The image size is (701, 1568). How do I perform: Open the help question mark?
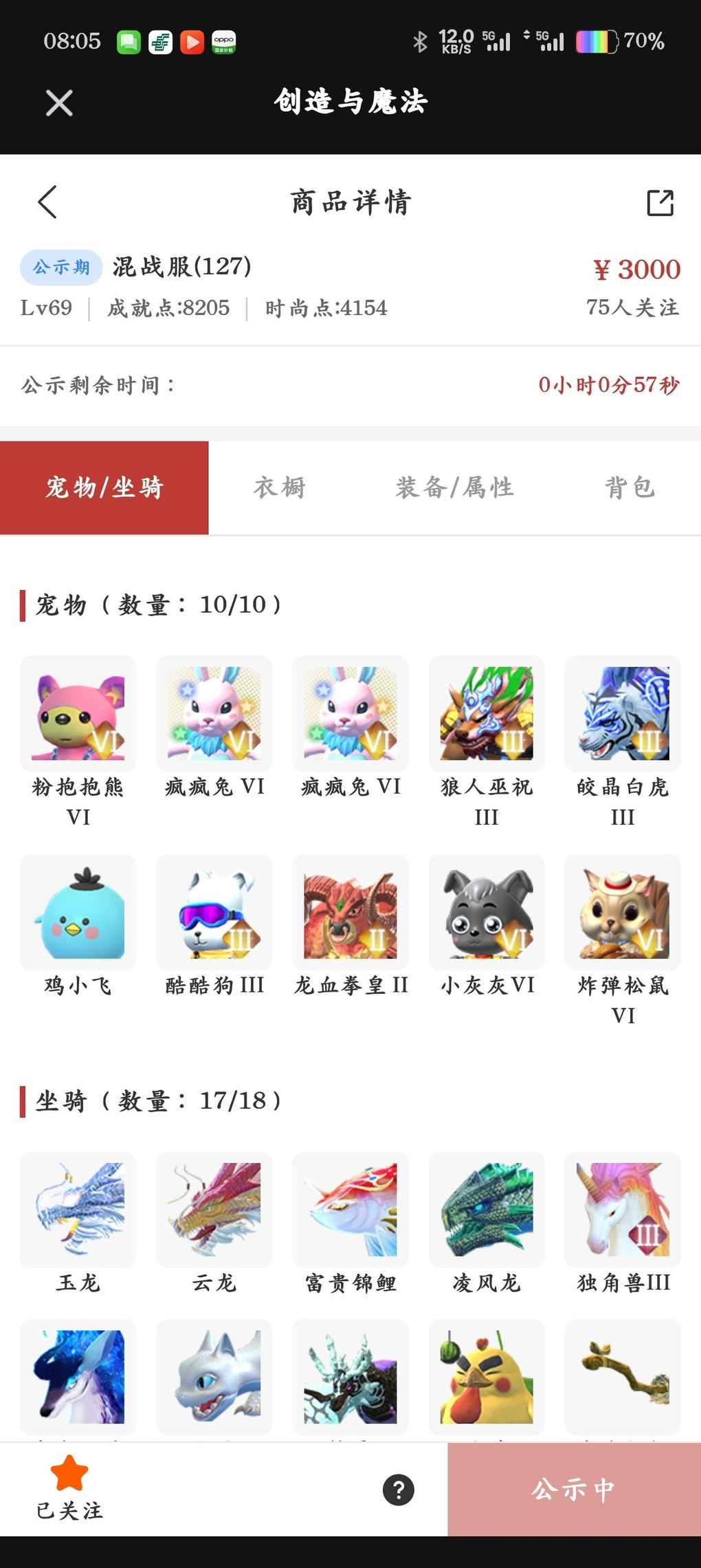[399, 1490]
